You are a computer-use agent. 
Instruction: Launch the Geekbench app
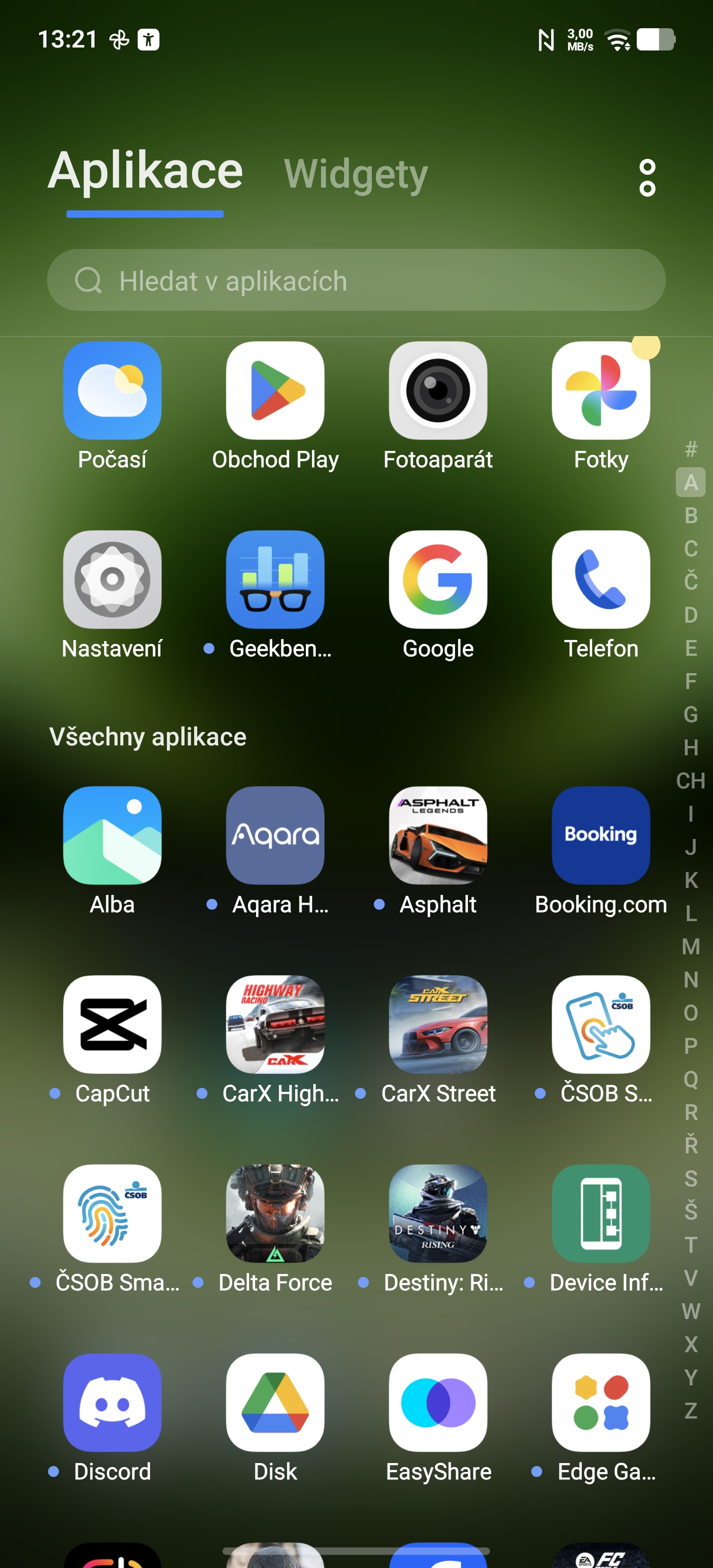(x=275, y=580)
